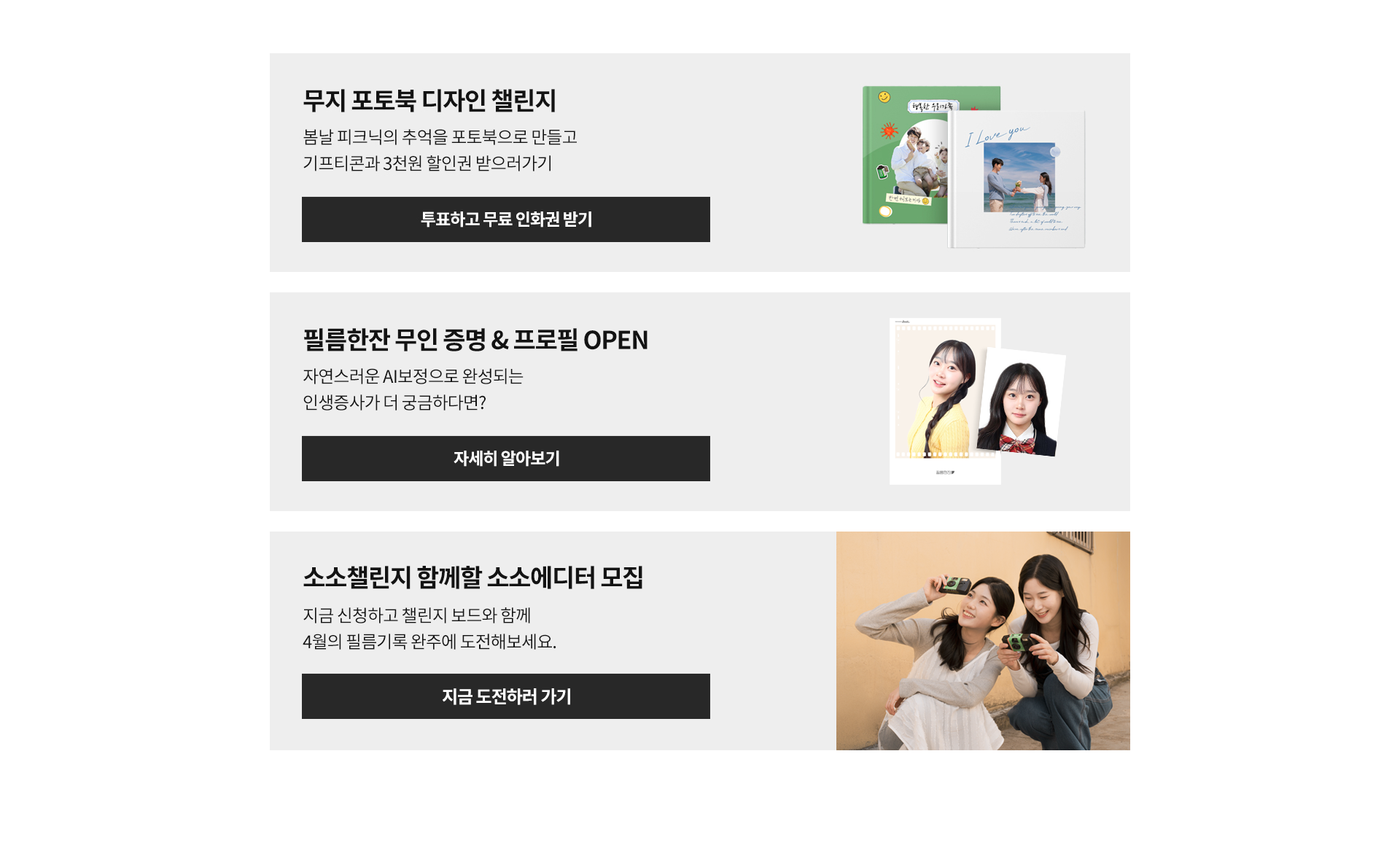
Task: Select 지금 도전하러 가기 button
Action: point(505,696)
